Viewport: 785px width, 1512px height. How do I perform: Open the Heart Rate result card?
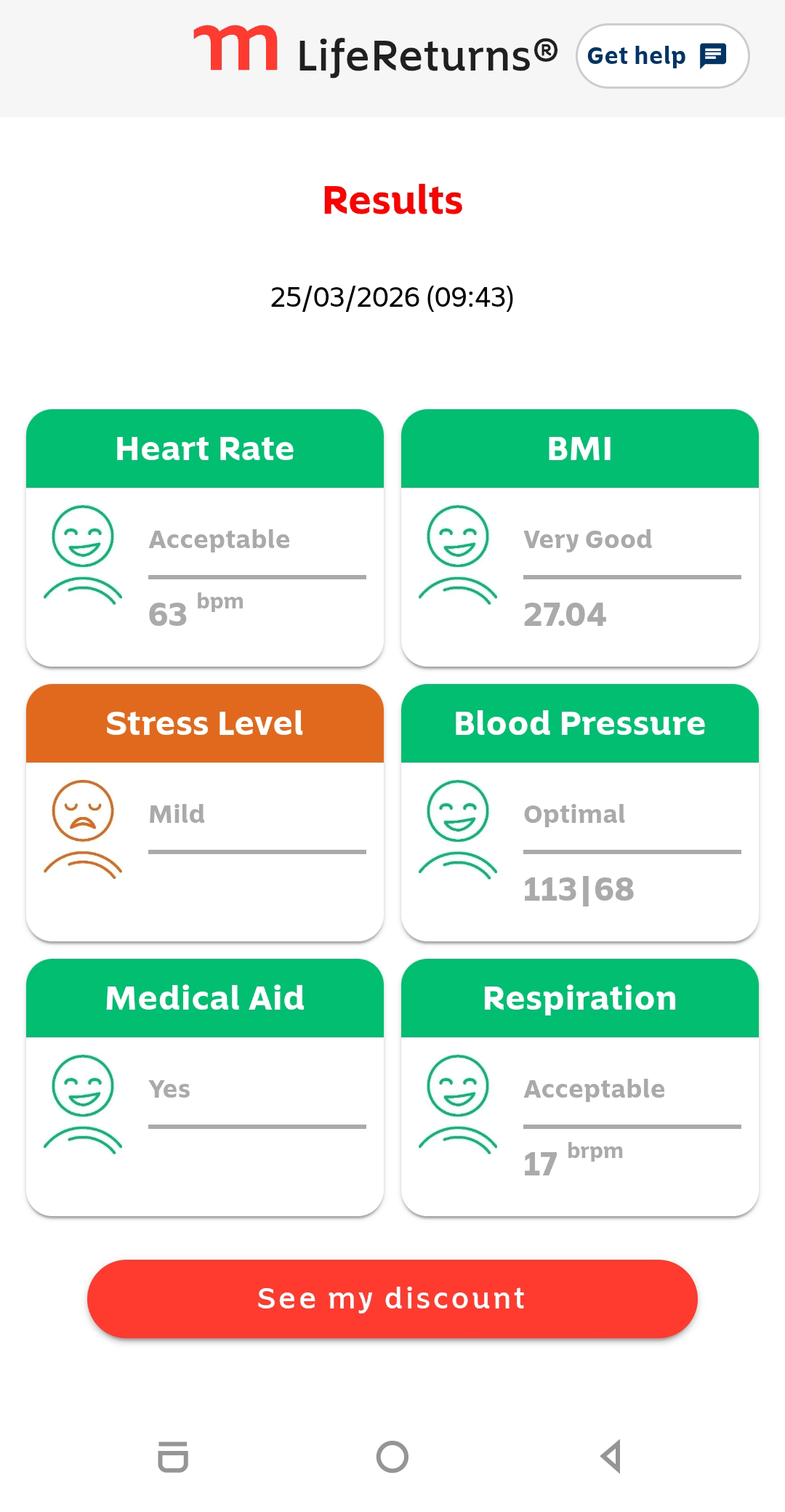[x=205, y=538]
